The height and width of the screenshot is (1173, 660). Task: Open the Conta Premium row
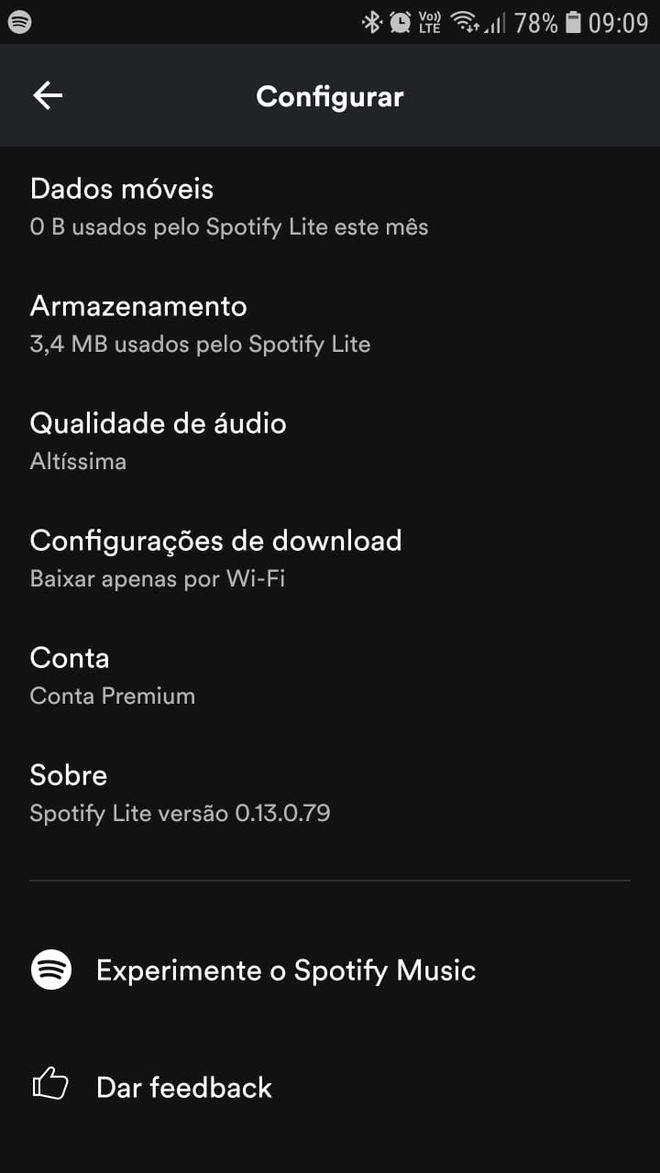point(330,676)
